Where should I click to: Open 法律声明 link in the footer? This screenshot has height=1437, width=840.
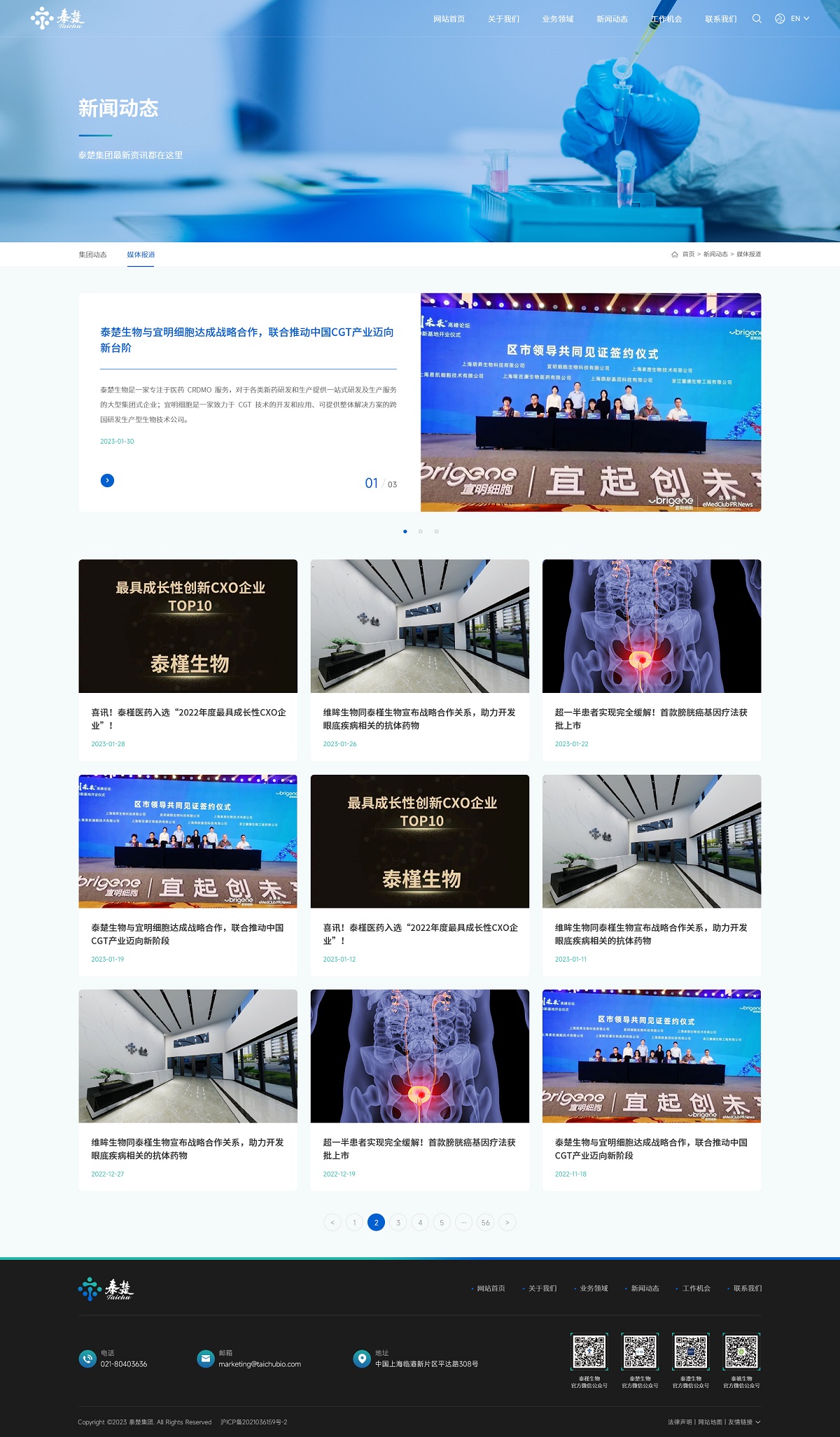[680, 1422]
